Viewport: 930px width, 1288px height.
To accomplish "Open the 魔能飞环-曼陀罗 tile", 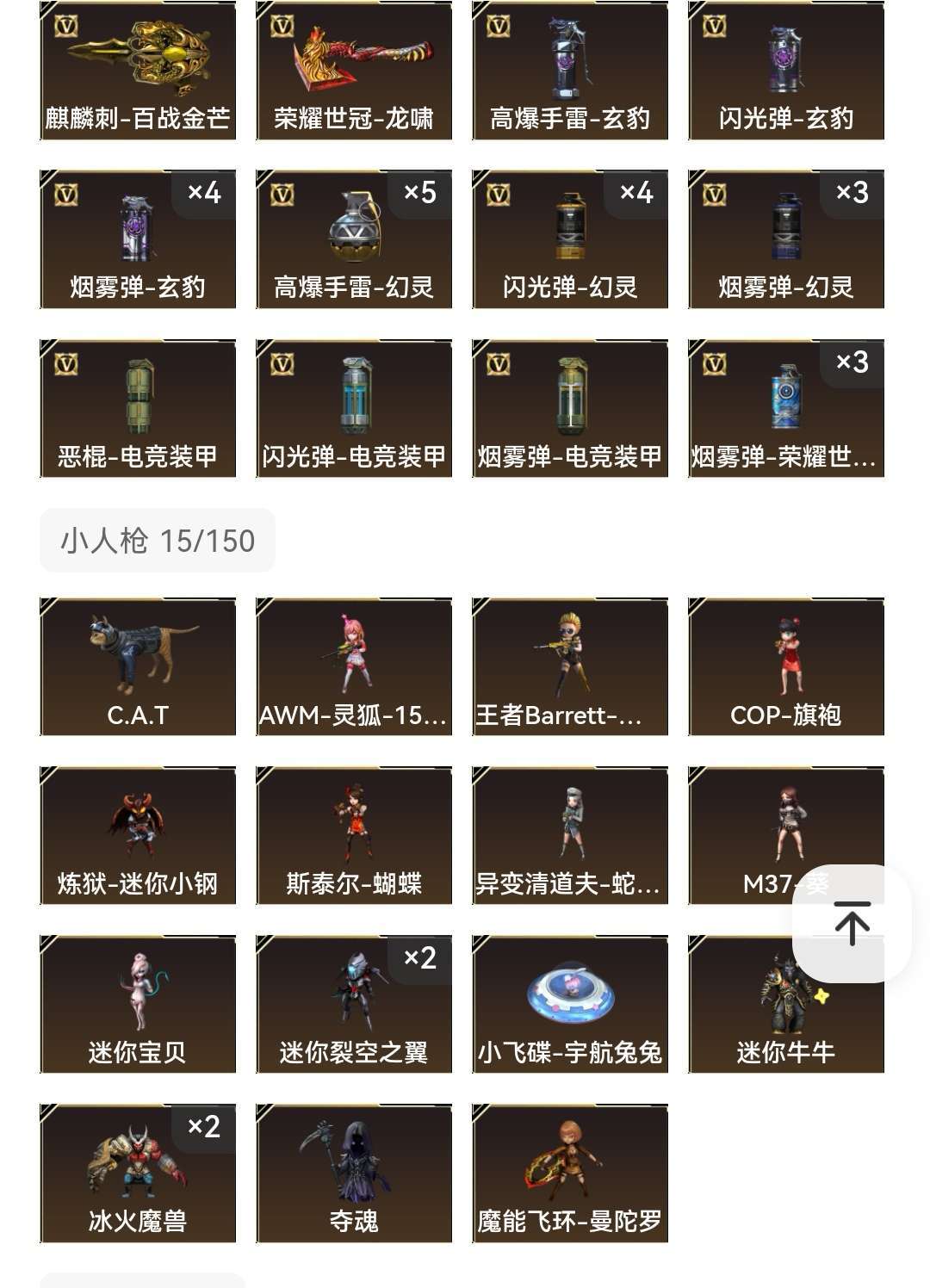I will coord(570,1173).
